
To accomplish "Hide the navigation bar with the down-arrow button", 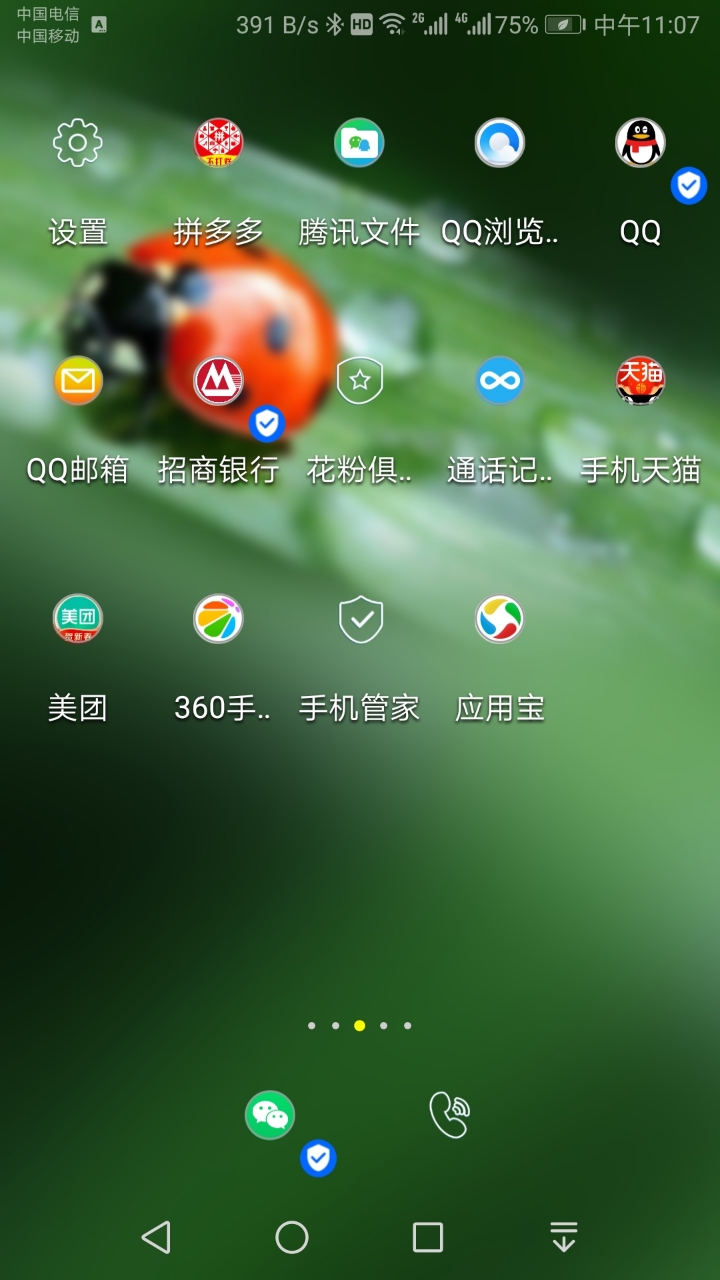I will tap(564, 1237).
